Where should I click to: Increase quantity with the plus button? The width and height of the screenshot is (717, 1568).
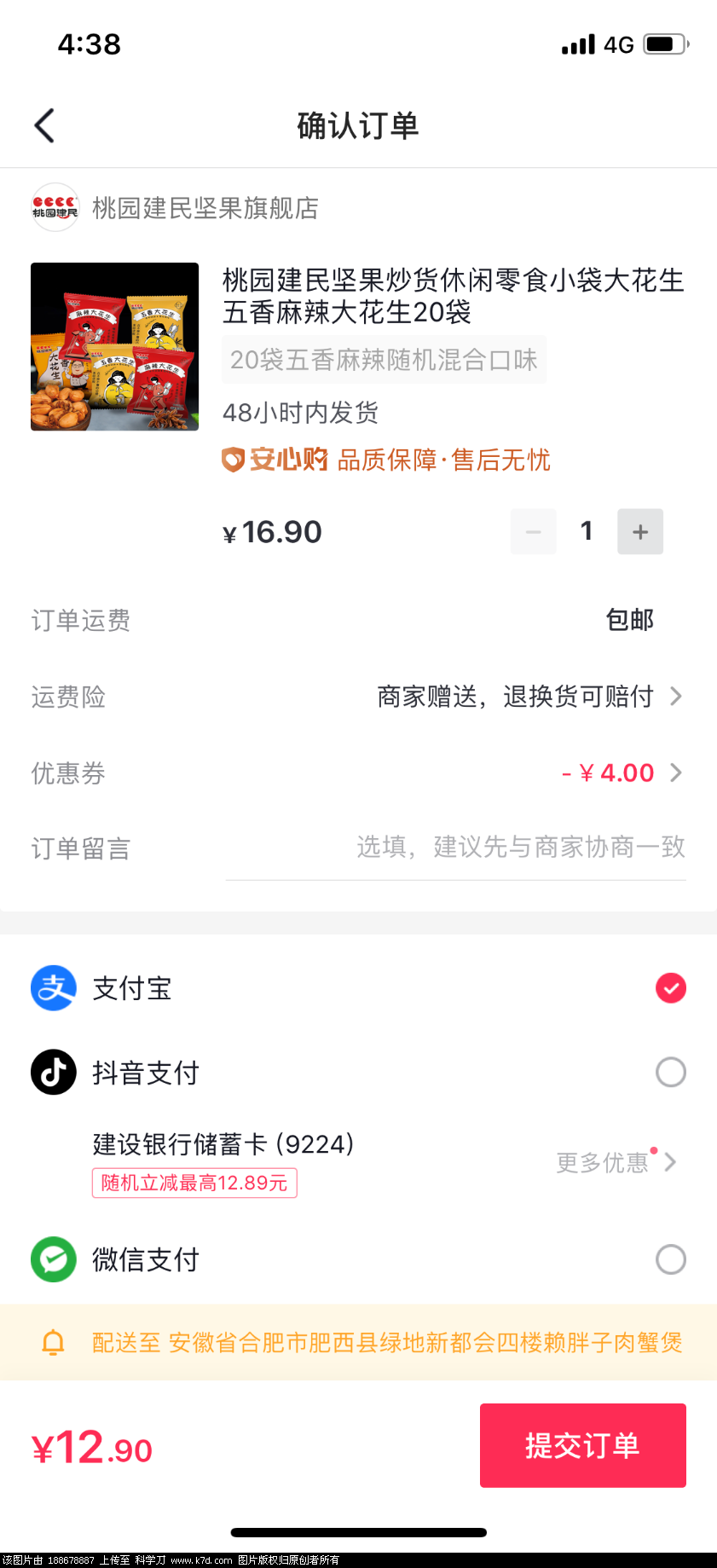tap(639, 531)
